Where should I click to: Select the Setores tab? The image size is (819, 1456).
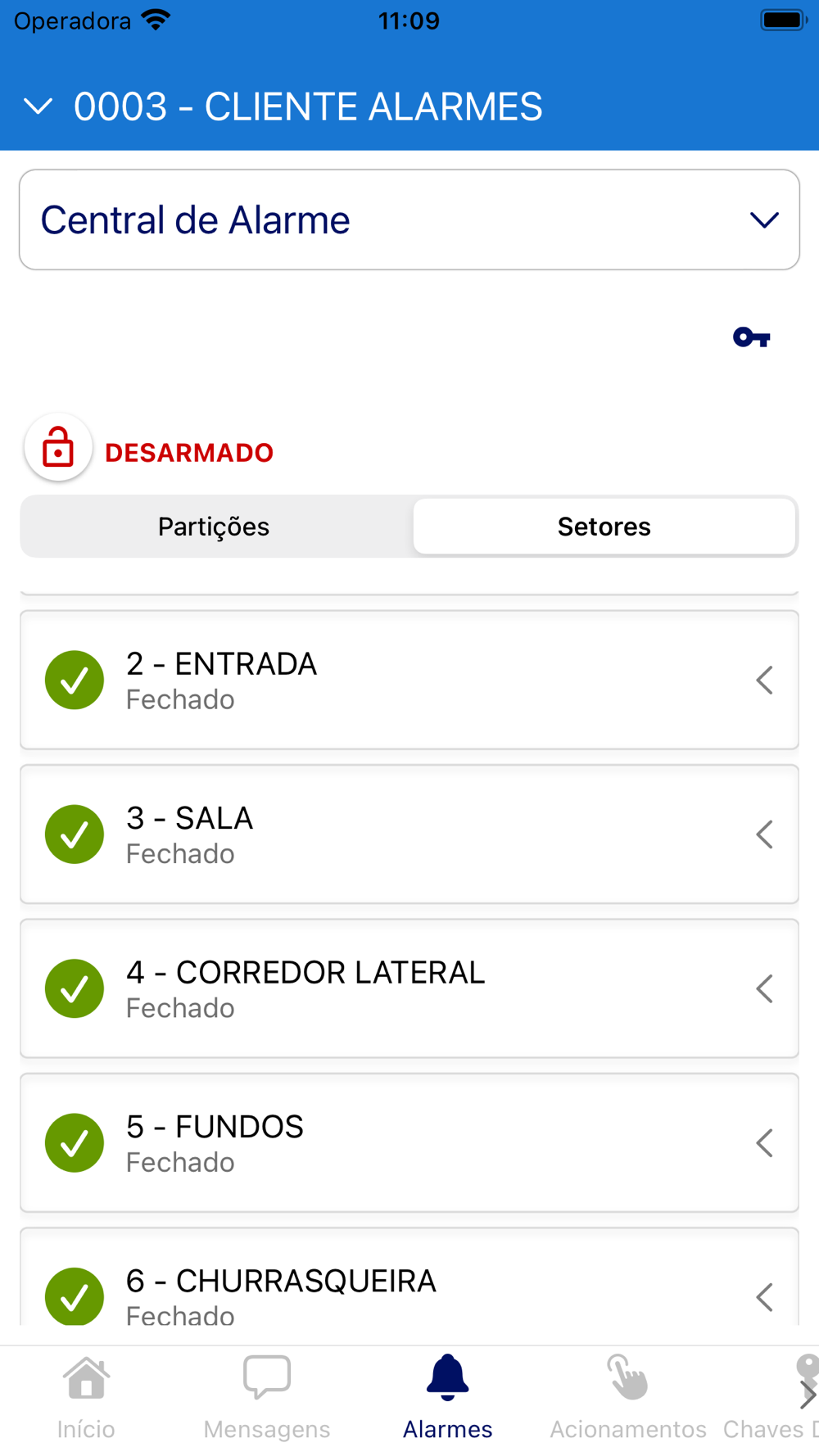pos(604,527)
